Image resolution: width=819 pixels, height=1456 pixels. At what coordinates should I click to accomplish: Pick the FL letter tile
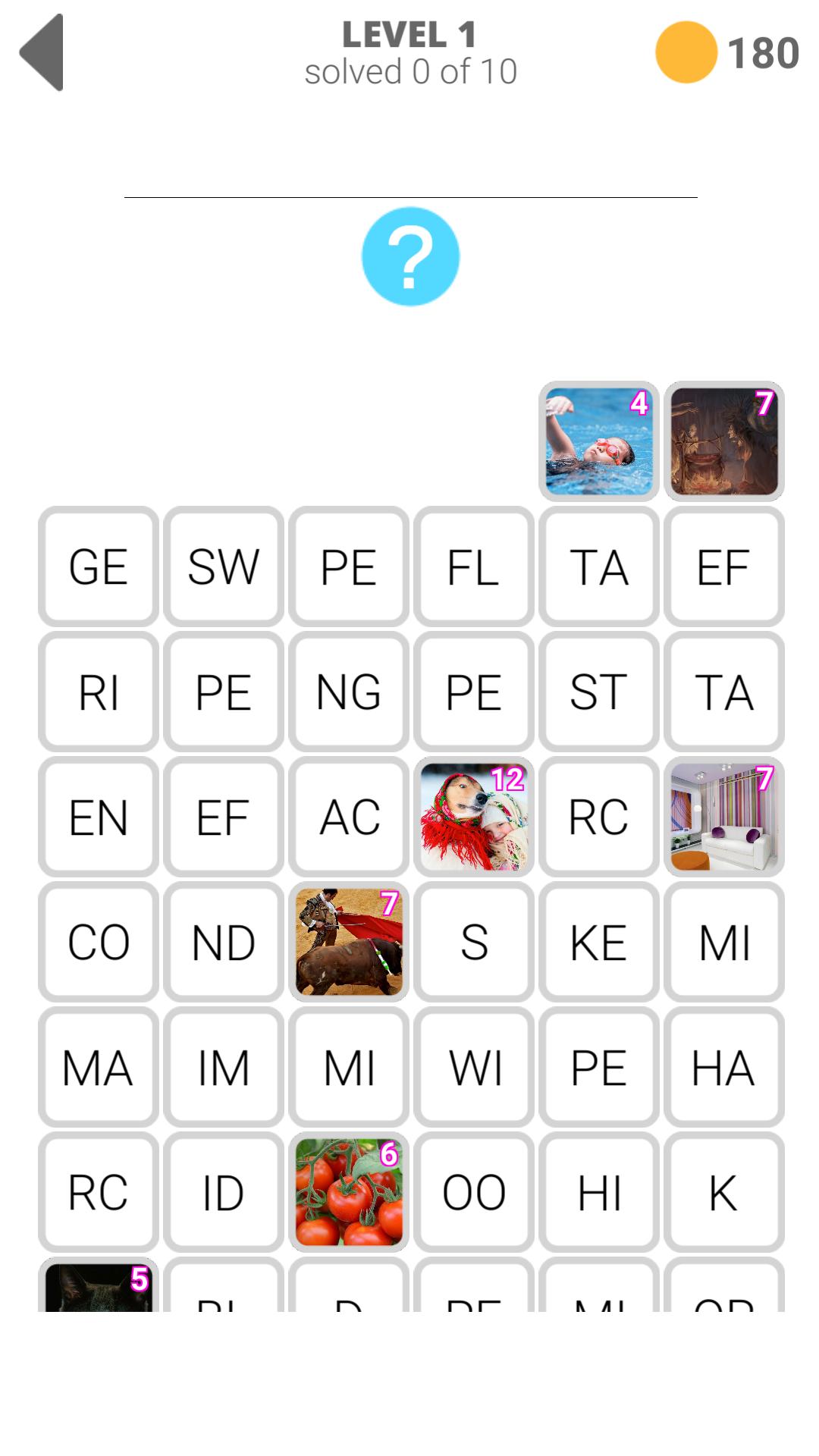pyautogui.click(x=474, y=566)
